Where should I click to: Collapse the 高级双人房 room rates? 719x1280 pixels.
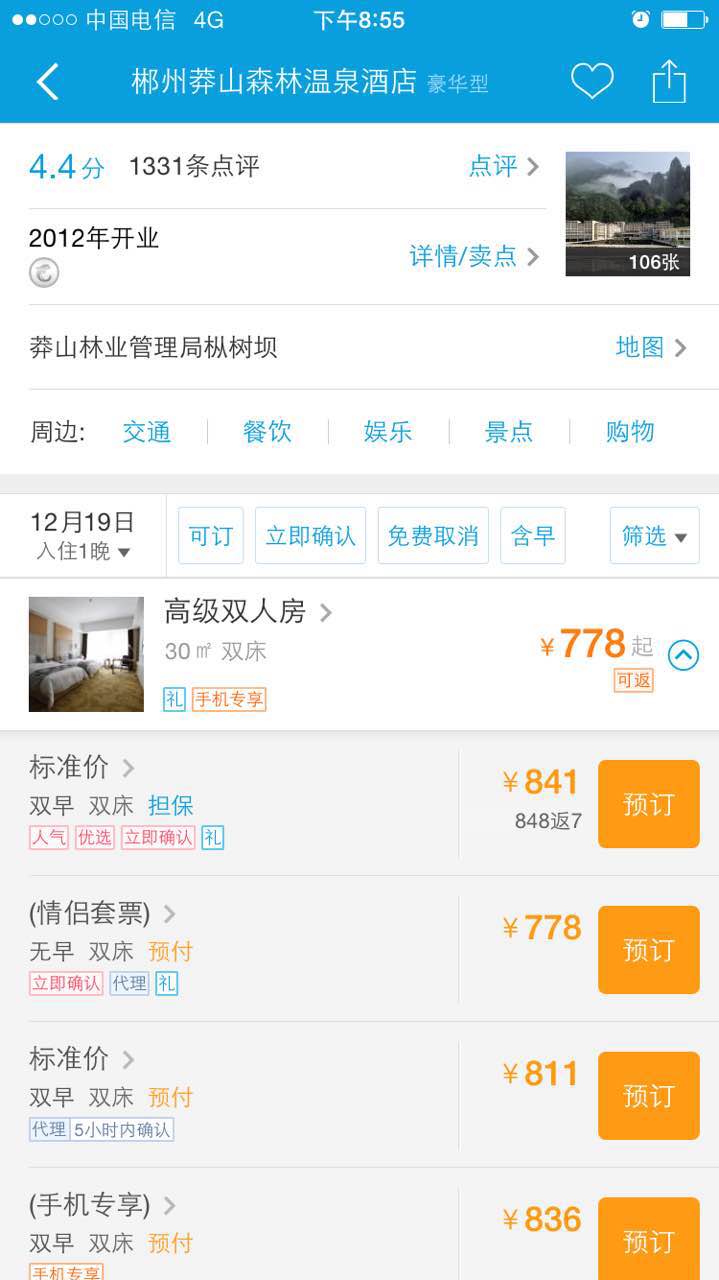tap(683, 655)
